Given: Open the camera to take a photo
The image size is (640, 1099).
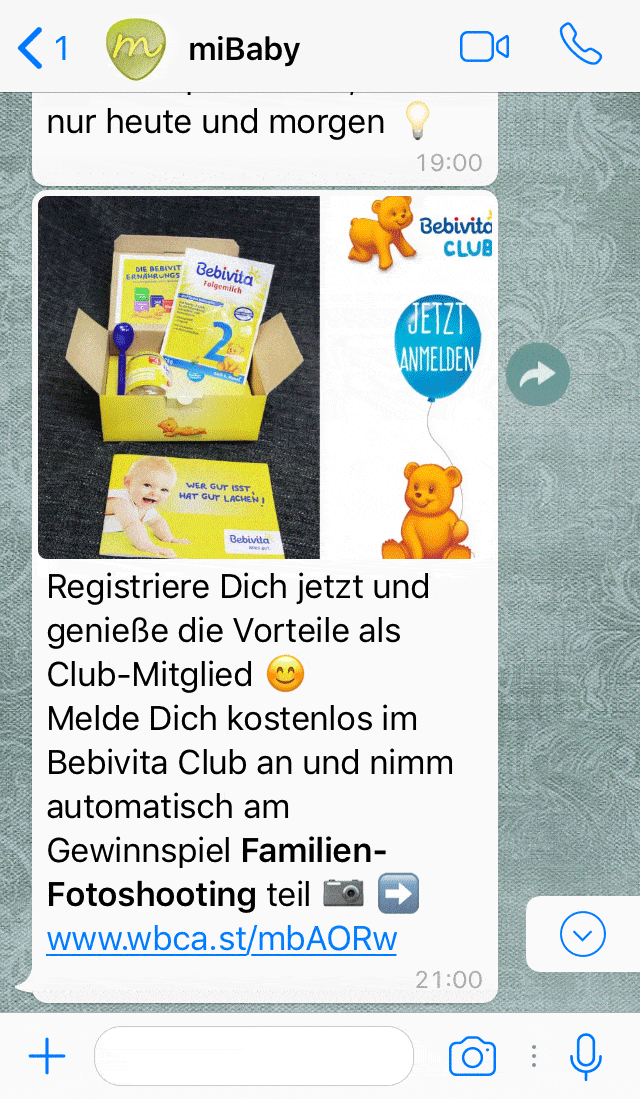Looking at the screenshot, I should [x=472, y=1056].
